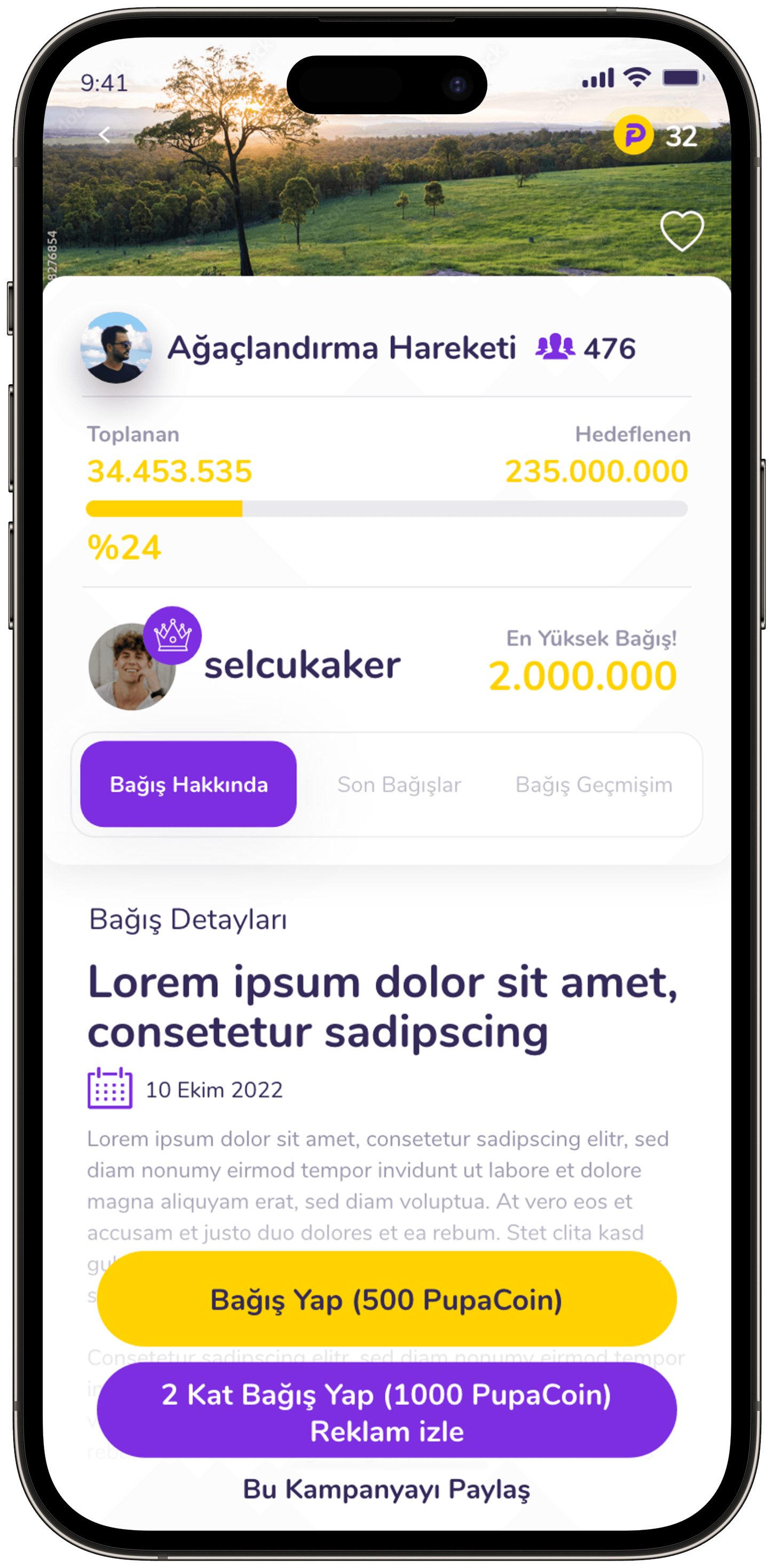Select the Bağış Hakkında tab
The width and height of the screenshot is (774, 1568).
[x=188, y=783]
